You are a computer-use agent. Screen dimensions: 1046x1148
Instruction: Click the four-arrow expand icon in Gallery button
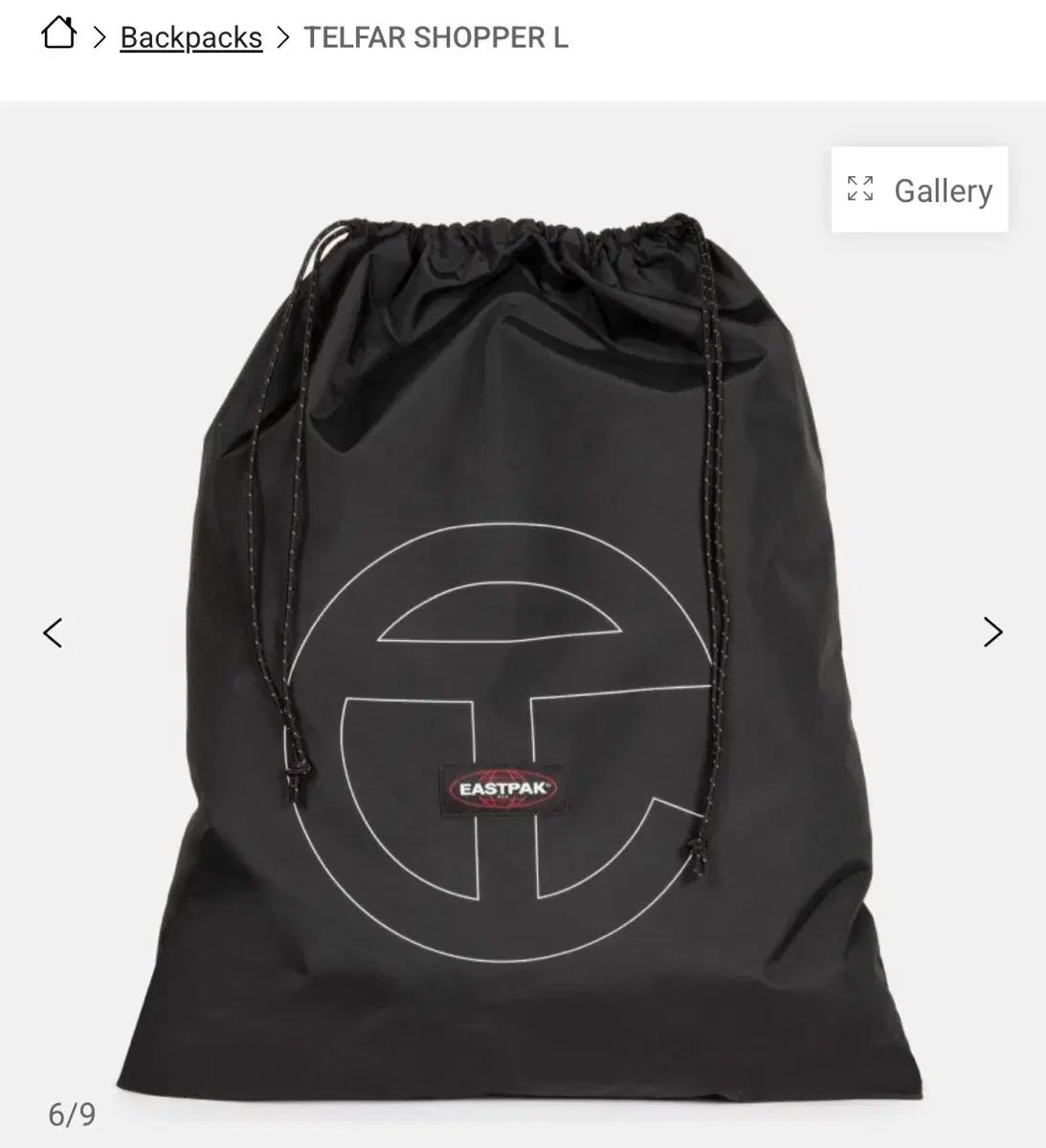pos(862,189)
